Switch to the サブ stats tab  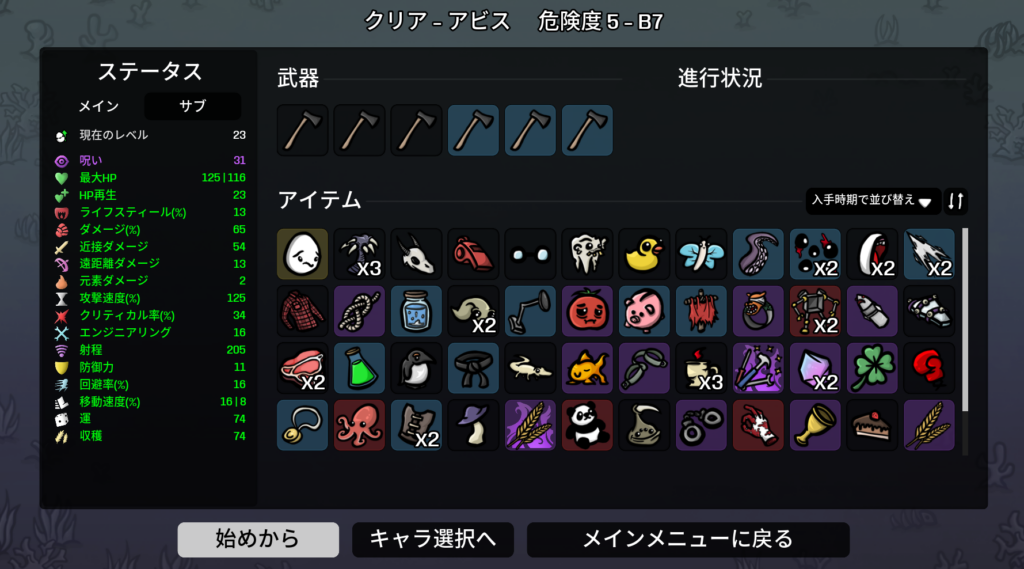point(192,106)
